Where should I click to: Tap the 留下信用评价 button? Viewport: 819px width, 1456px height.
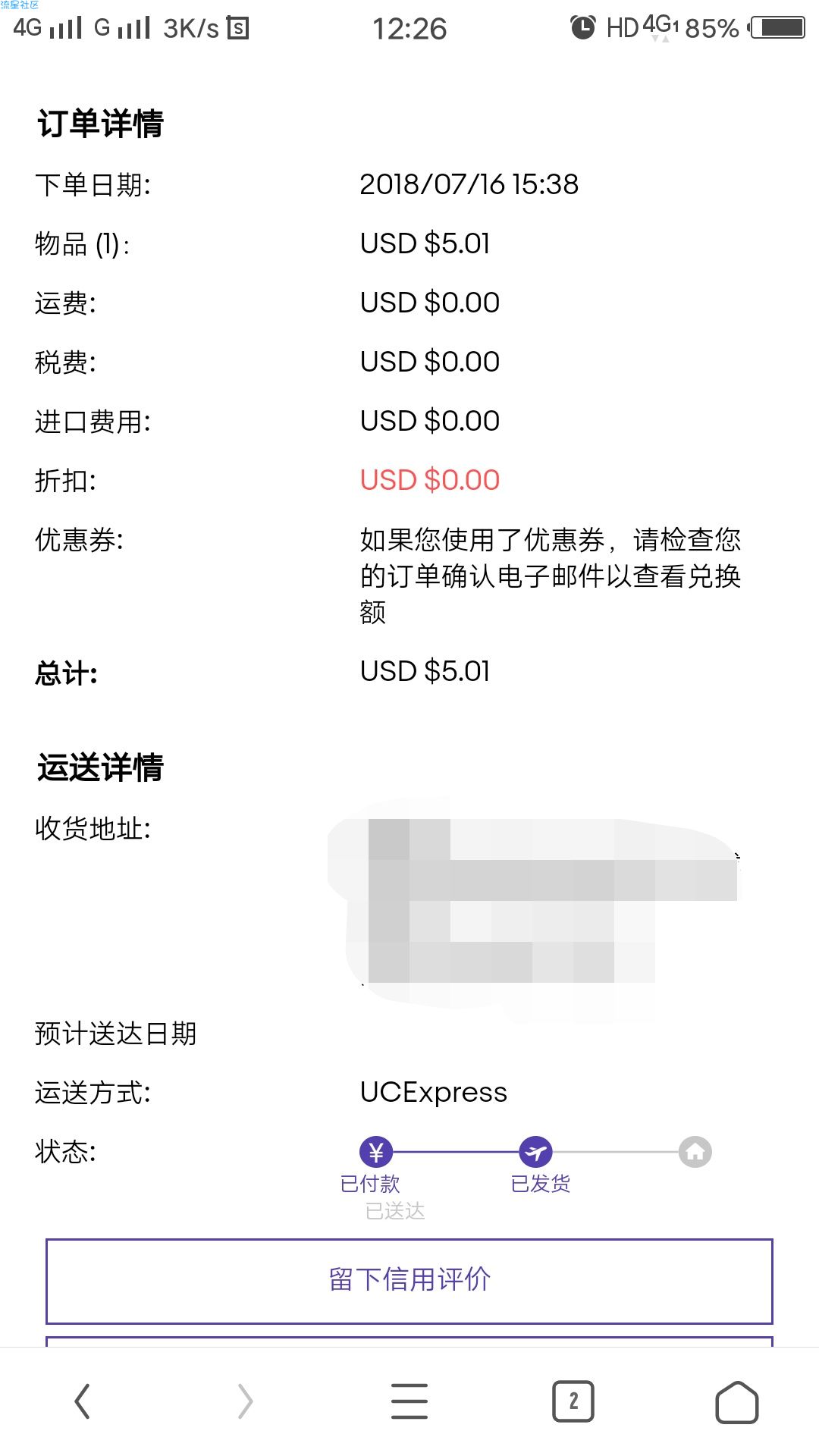coord(409,1280)
